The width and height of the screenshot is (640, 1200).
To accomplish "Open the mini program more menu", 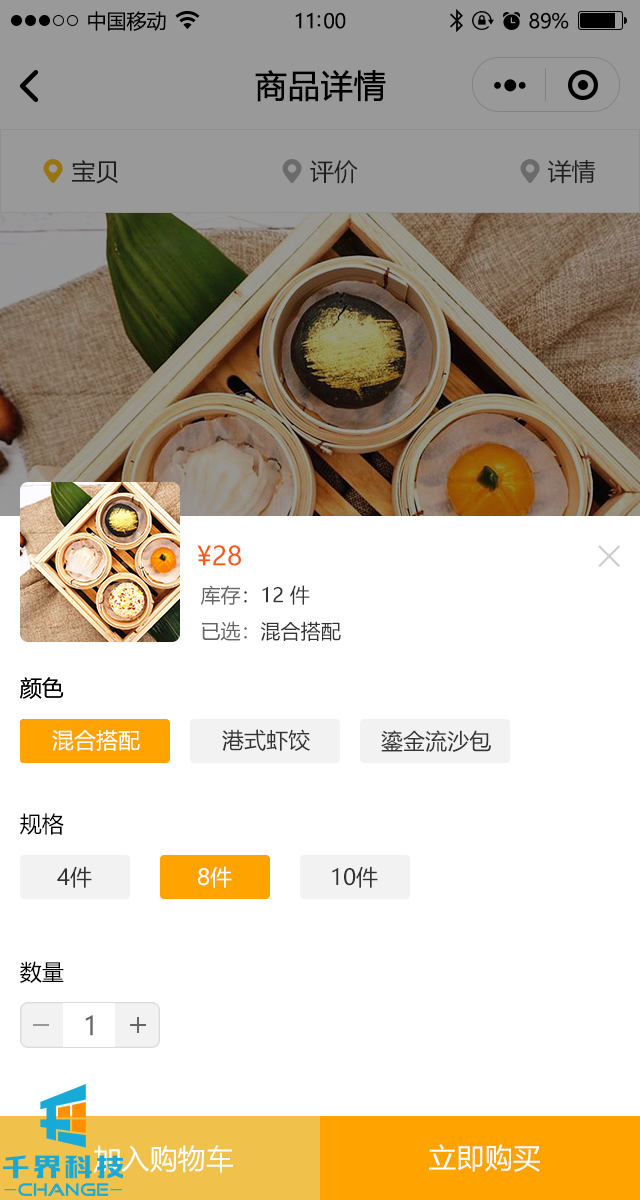I will [x=510, y=86].
